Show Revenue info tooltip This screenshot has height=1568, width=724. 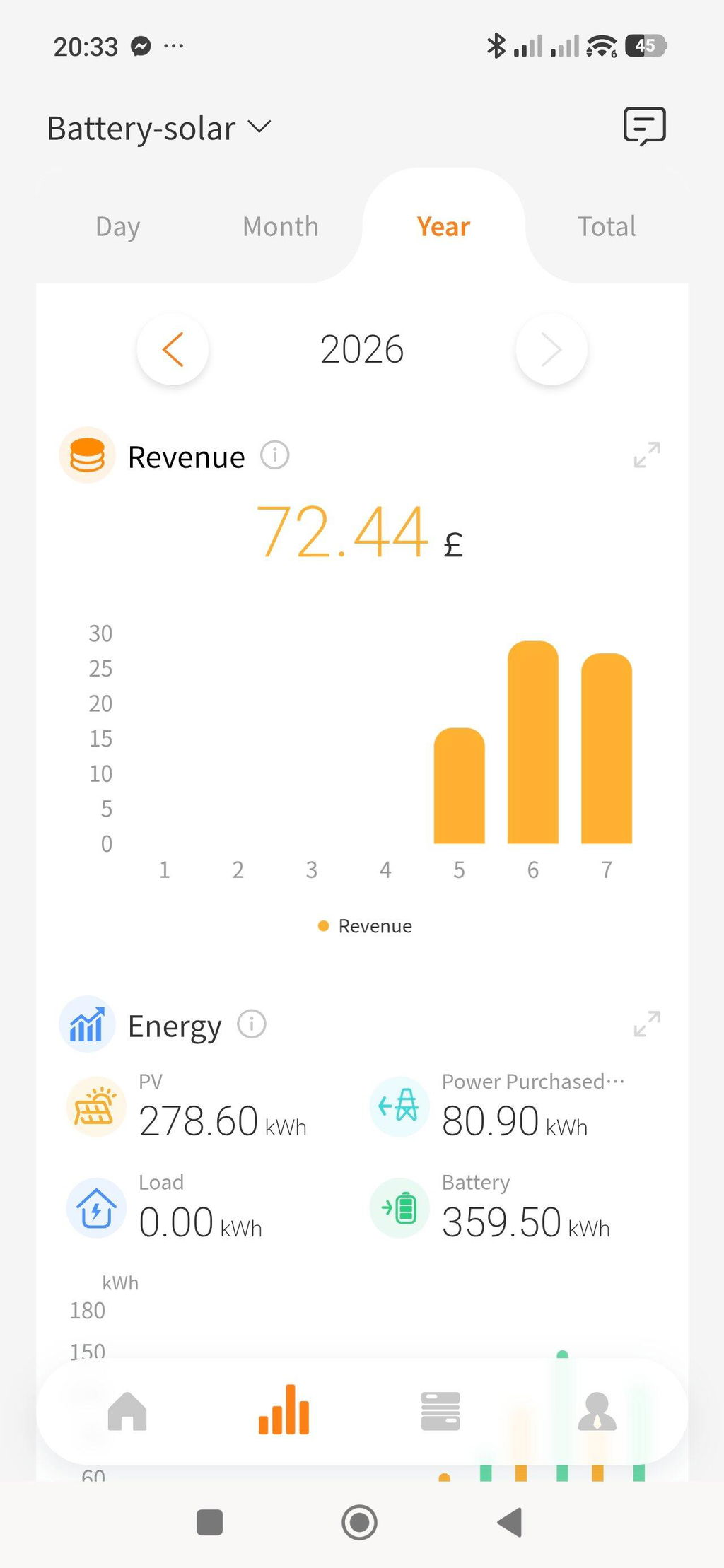point(275,455)
